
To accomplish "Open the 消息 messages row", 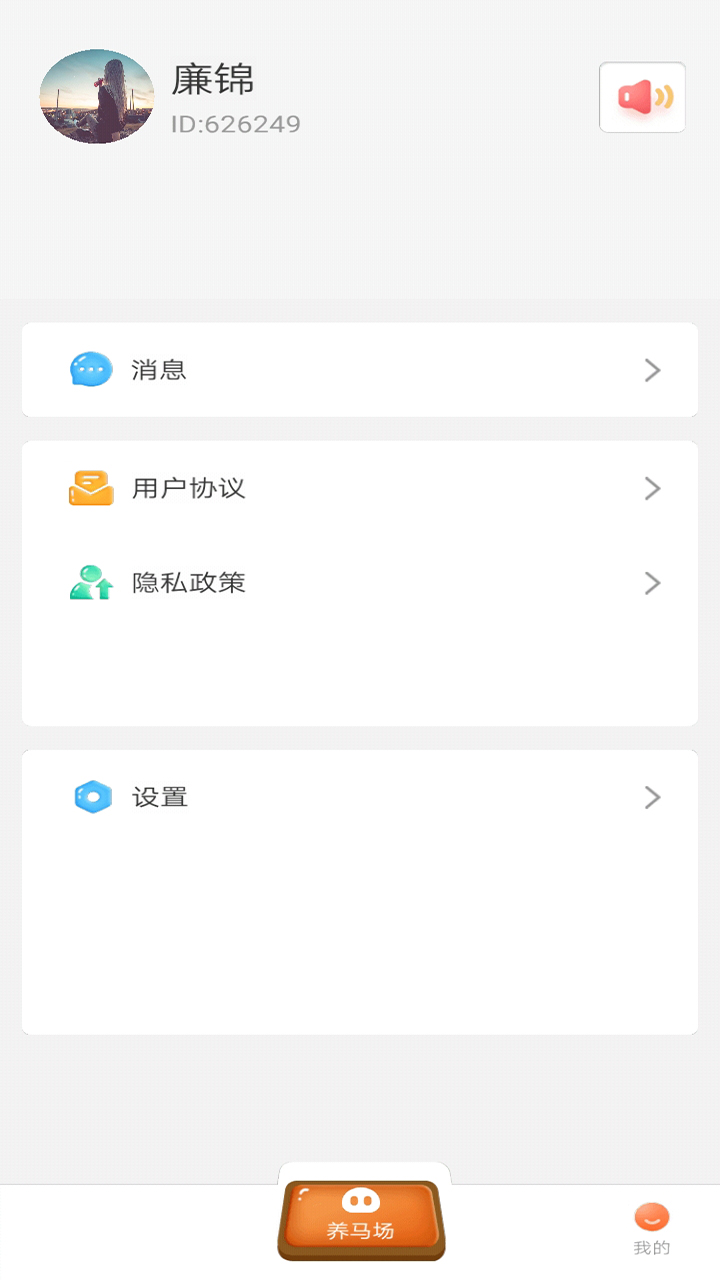I will (x=360, y=370).
